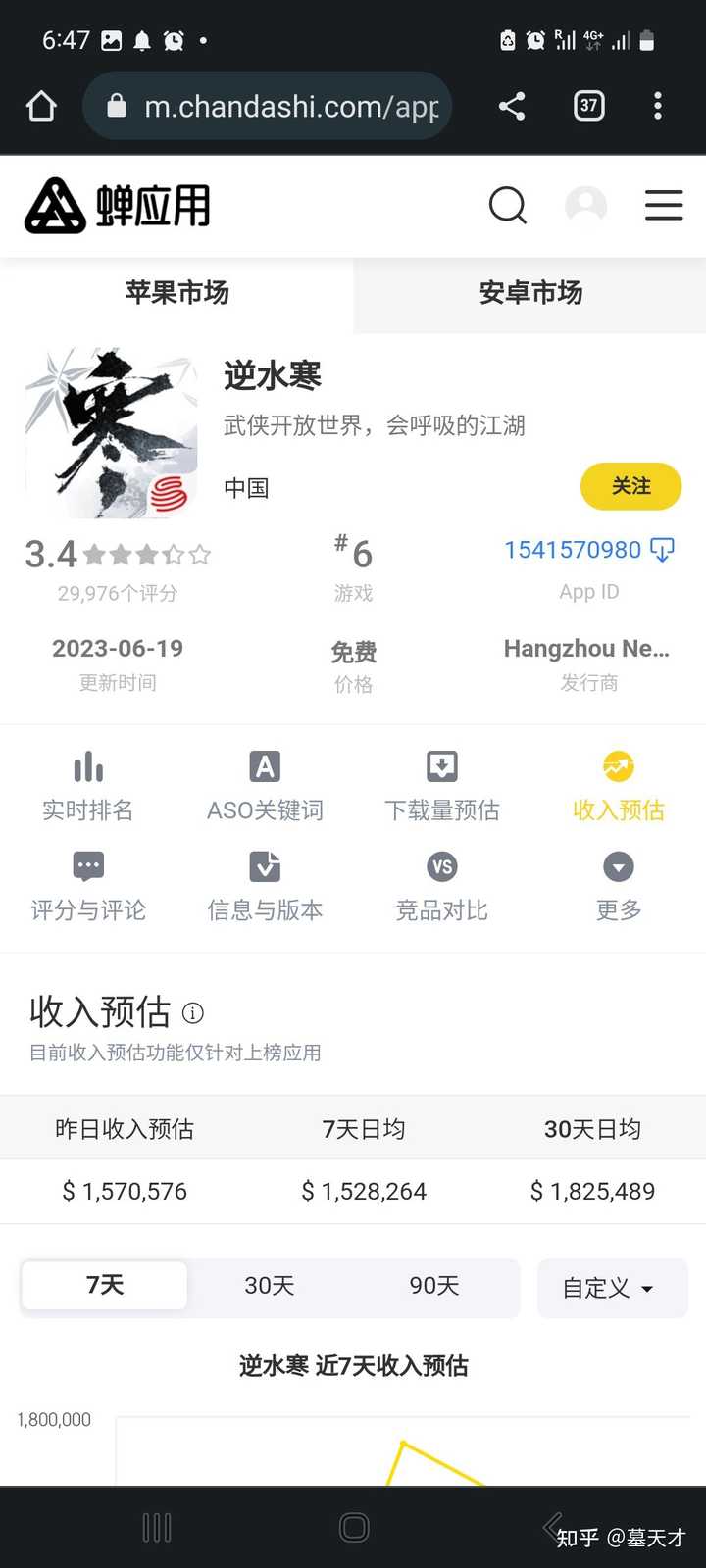This screenshot has height=1568, width=706.
Task: Open the 自定义 dropdown
Action: click(x=612, y=1288)
